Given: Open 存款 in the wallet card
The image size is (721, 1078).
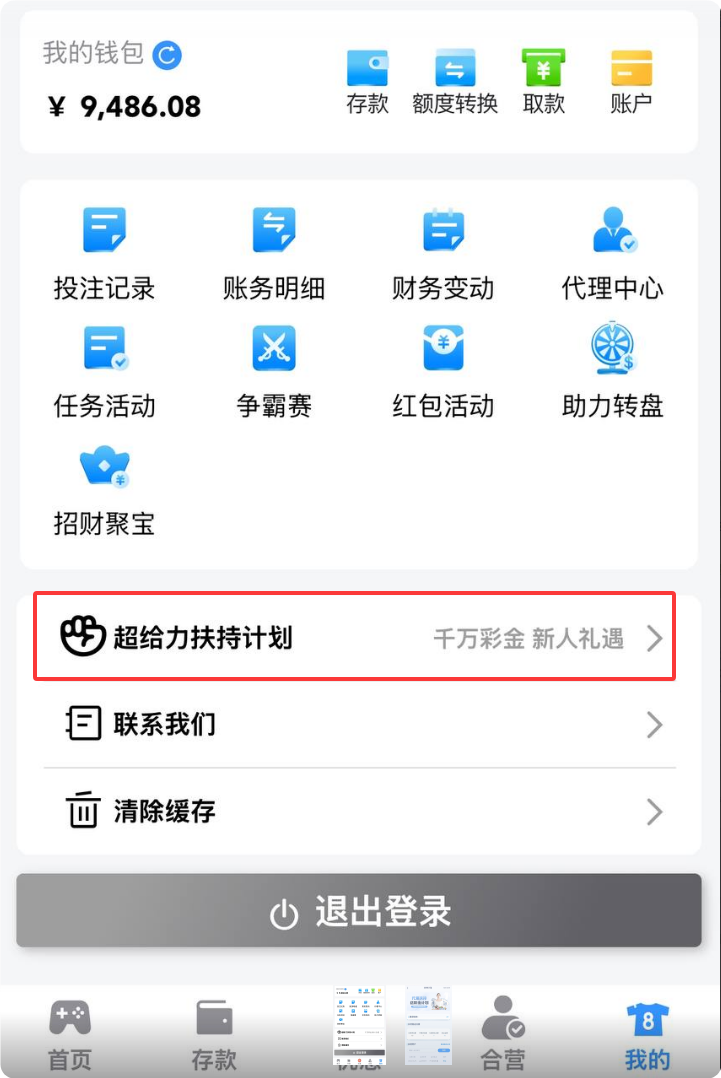Looking at the screenshot, I should pos(367,81).
